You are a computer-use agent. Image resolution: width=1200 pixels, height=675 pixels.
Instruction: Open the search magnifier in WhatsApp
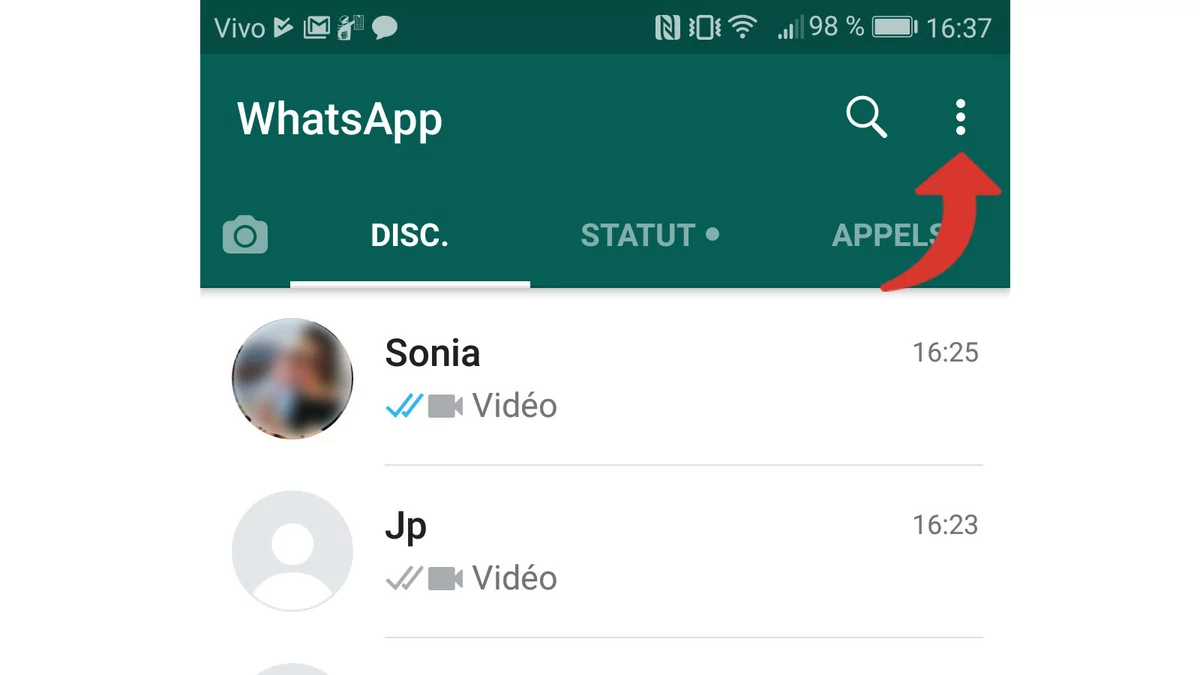[x=866, y=118]
